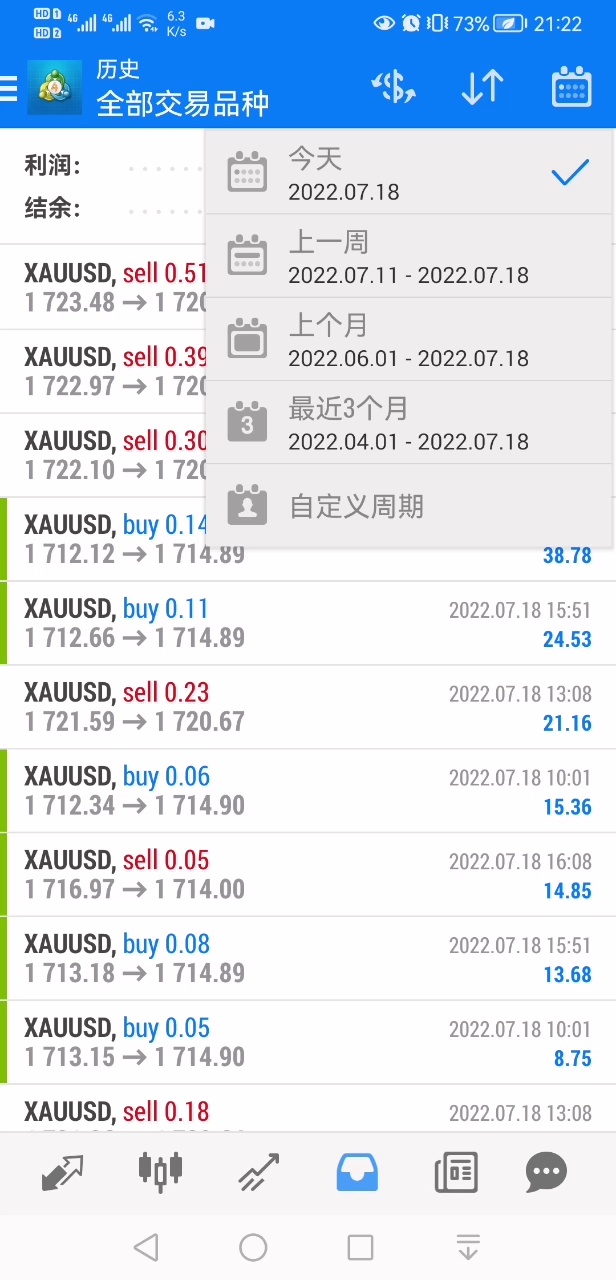Tap the calendar period icon
This screenshot has height=1280, width=616.
tap(571, 88)
